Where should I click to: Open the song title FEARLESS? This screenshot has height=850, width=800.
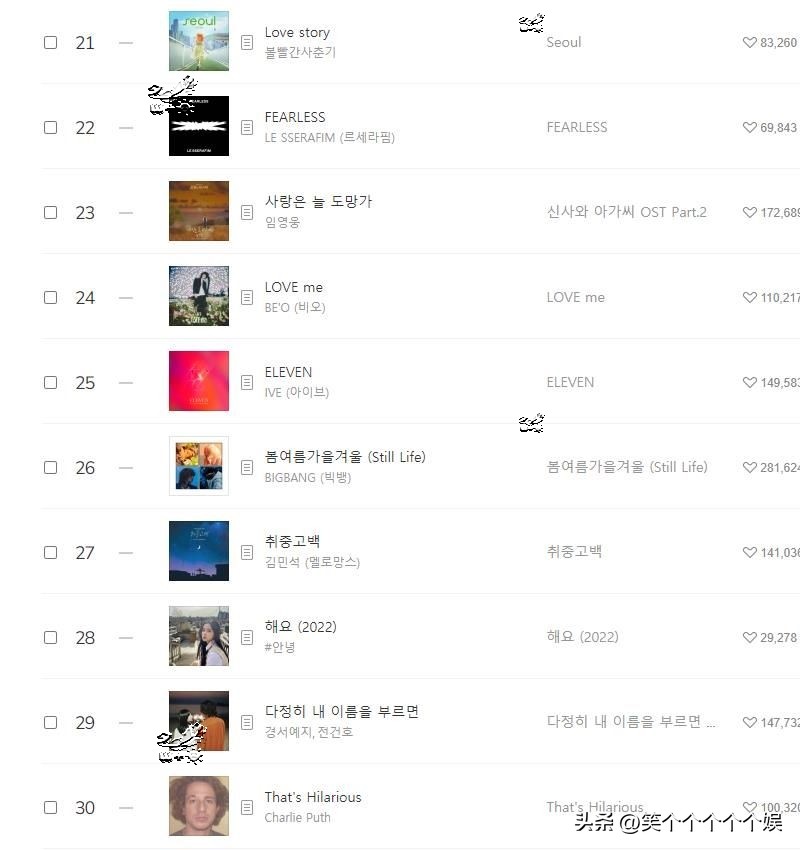tap(294, 117)
